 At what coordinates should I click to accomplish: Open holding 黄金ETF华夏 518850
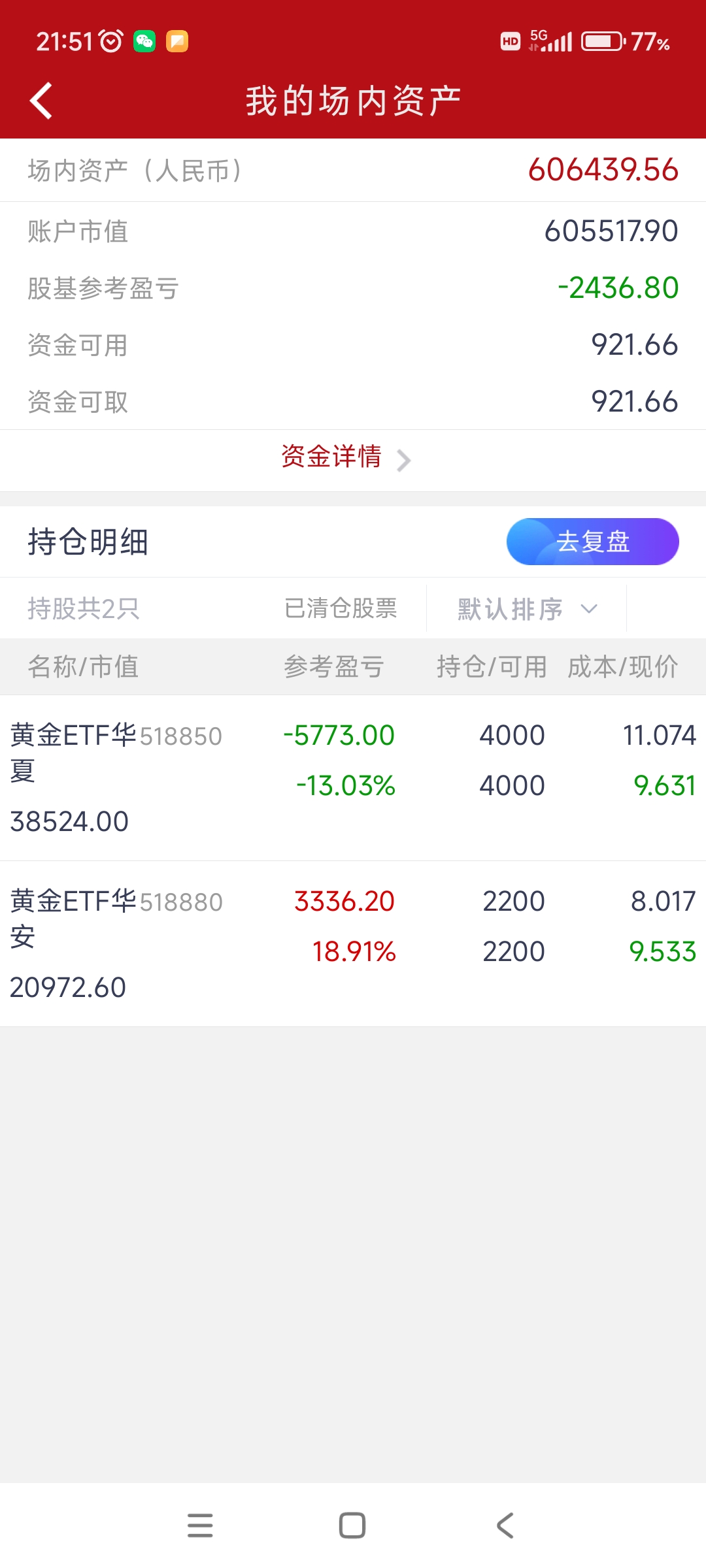[353, 777]
